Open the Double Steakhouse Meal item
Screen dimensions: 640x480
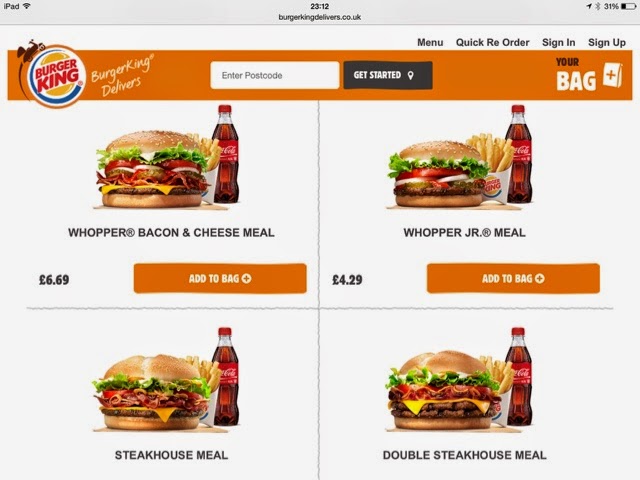click(464, 455)
